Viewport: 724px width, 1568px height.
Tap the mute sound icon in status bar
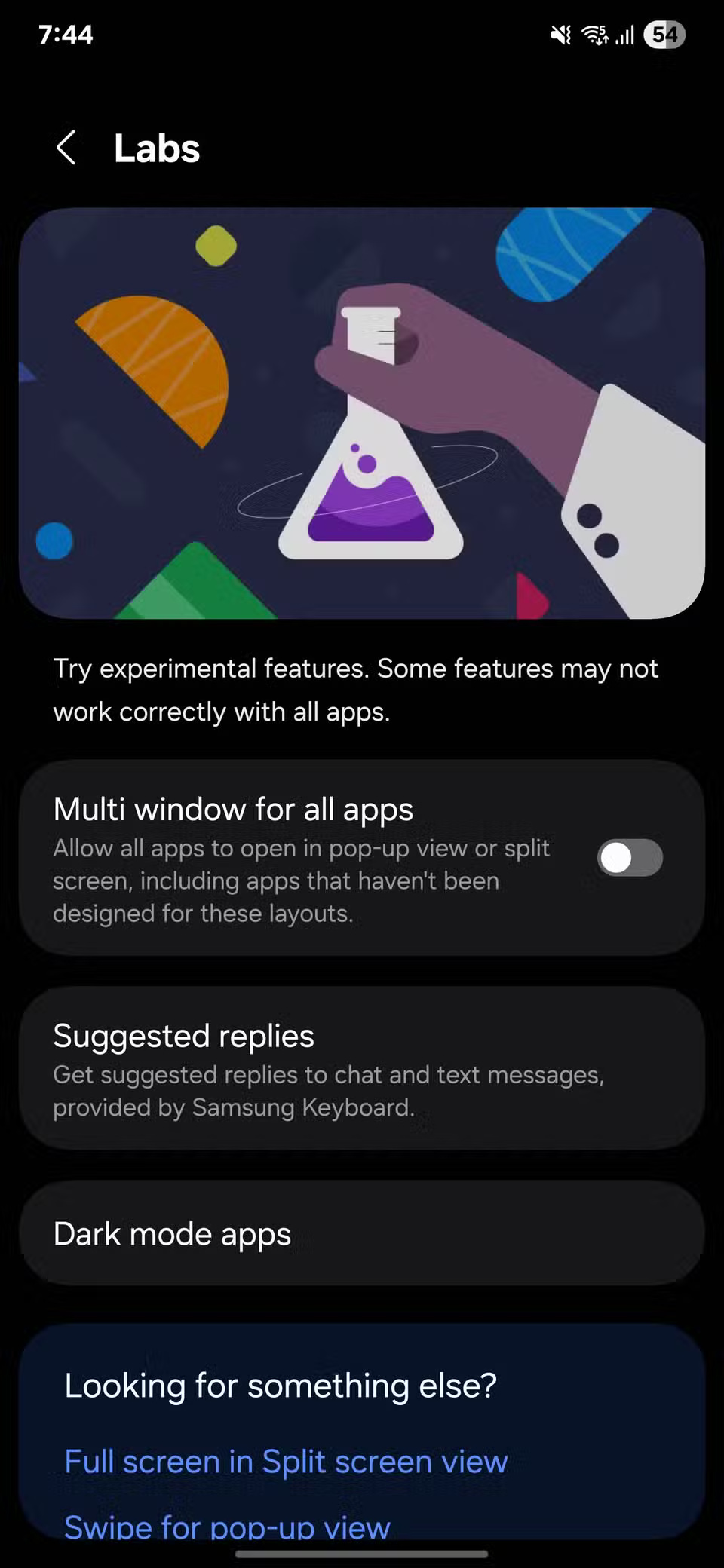[x=559, y=35]
